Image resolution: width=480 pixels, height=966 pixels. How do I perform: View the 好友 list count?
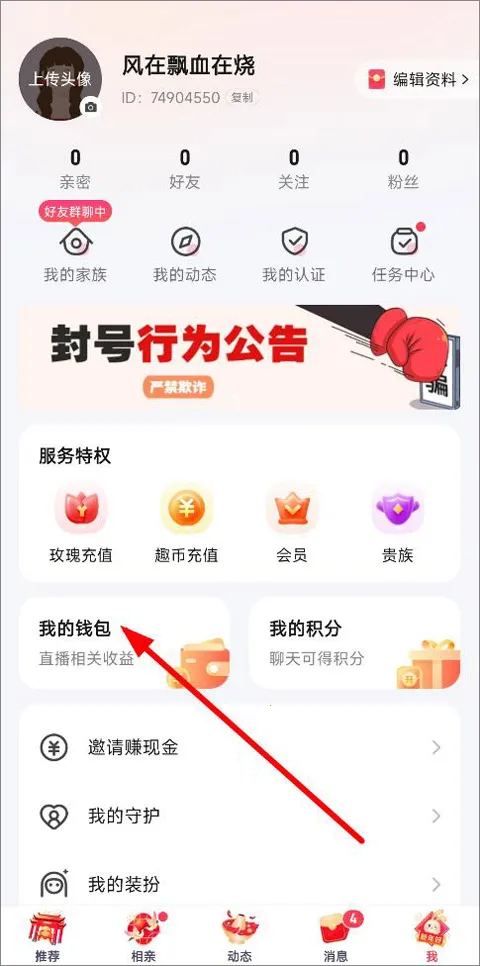coord(185,169)
